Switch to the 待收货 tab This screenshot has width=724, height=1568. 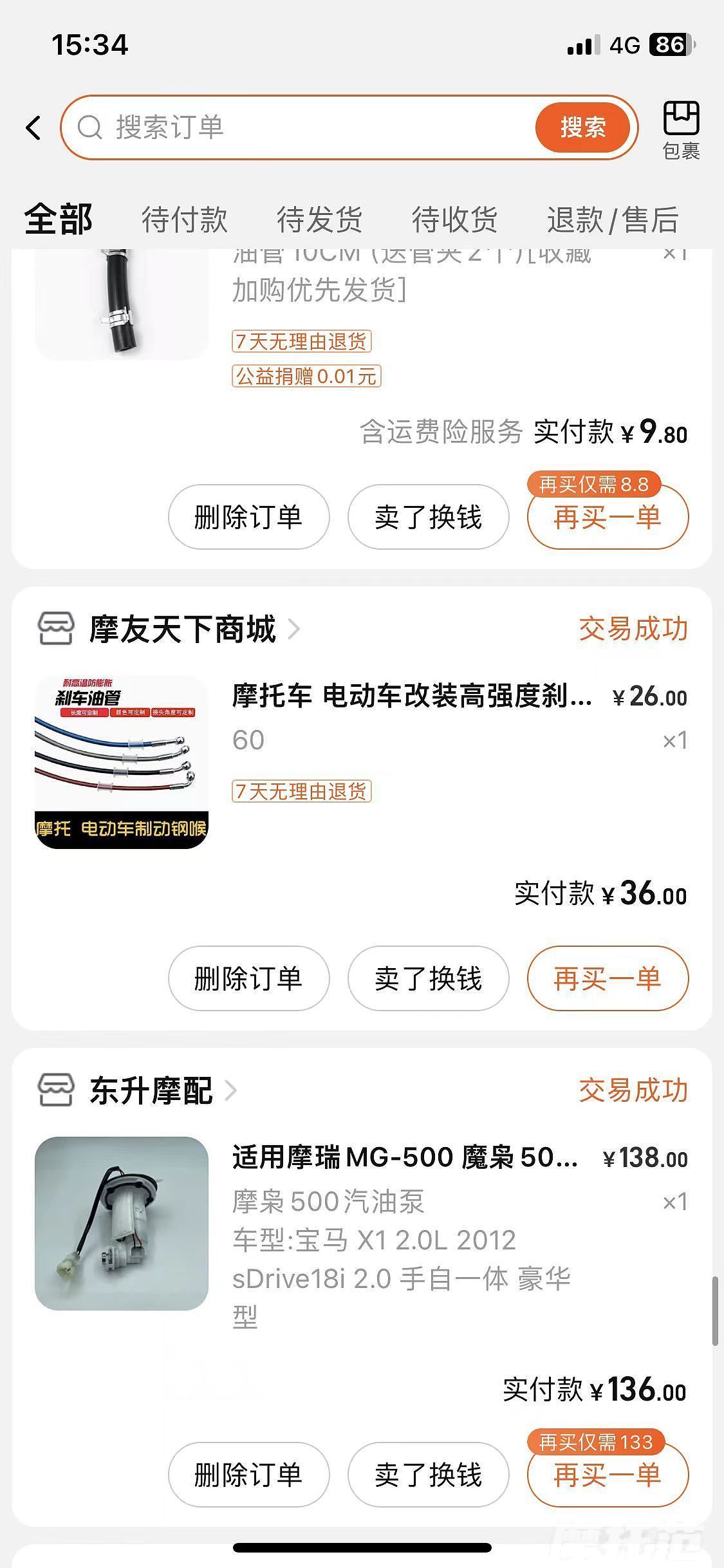coord(455,219)
